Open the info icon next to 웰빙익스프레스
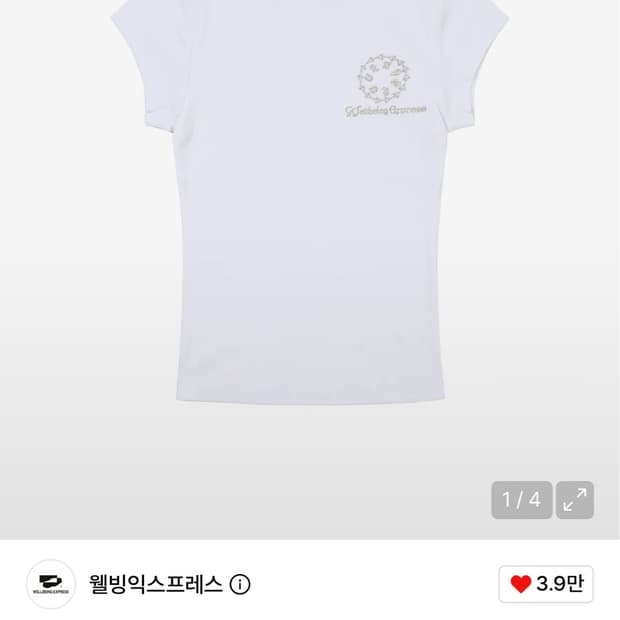 pyautogui.click(x=240, y=584)
